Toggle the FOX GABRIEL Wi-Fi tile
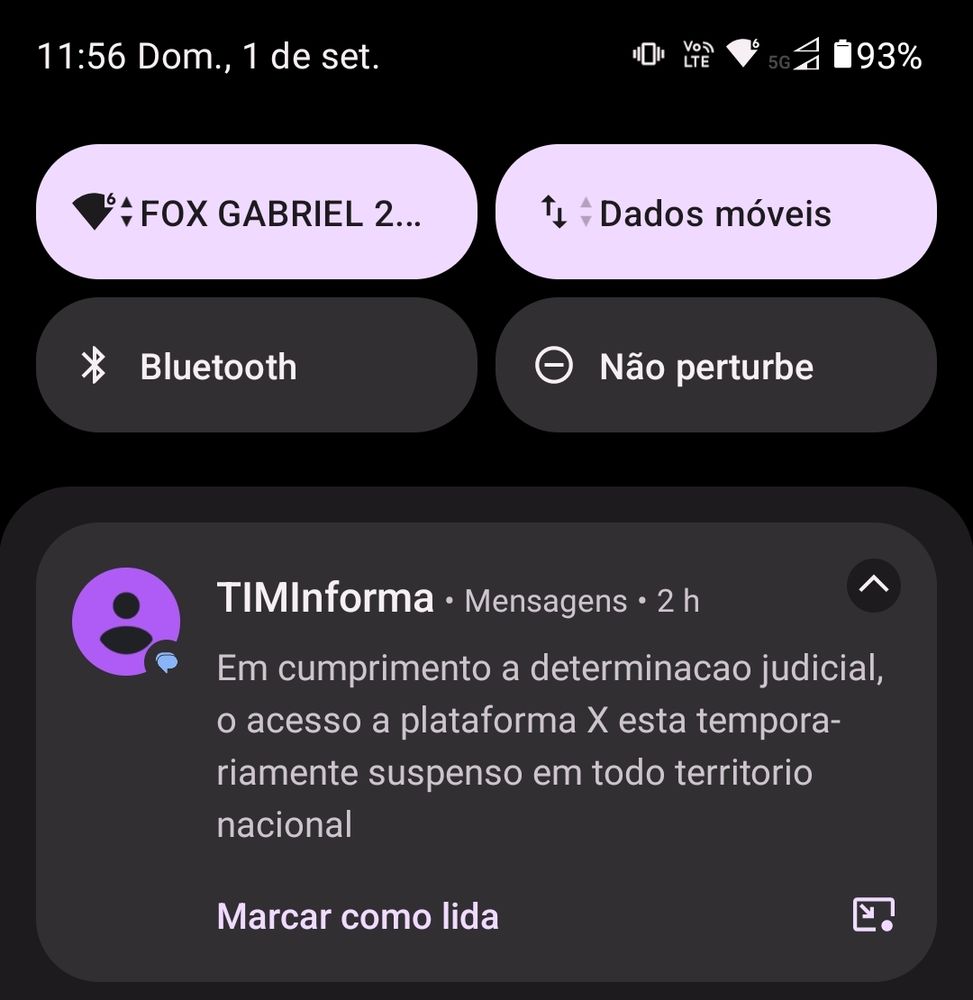The width and height of the screenshot is (973, 1000). (x=256, y=212)
